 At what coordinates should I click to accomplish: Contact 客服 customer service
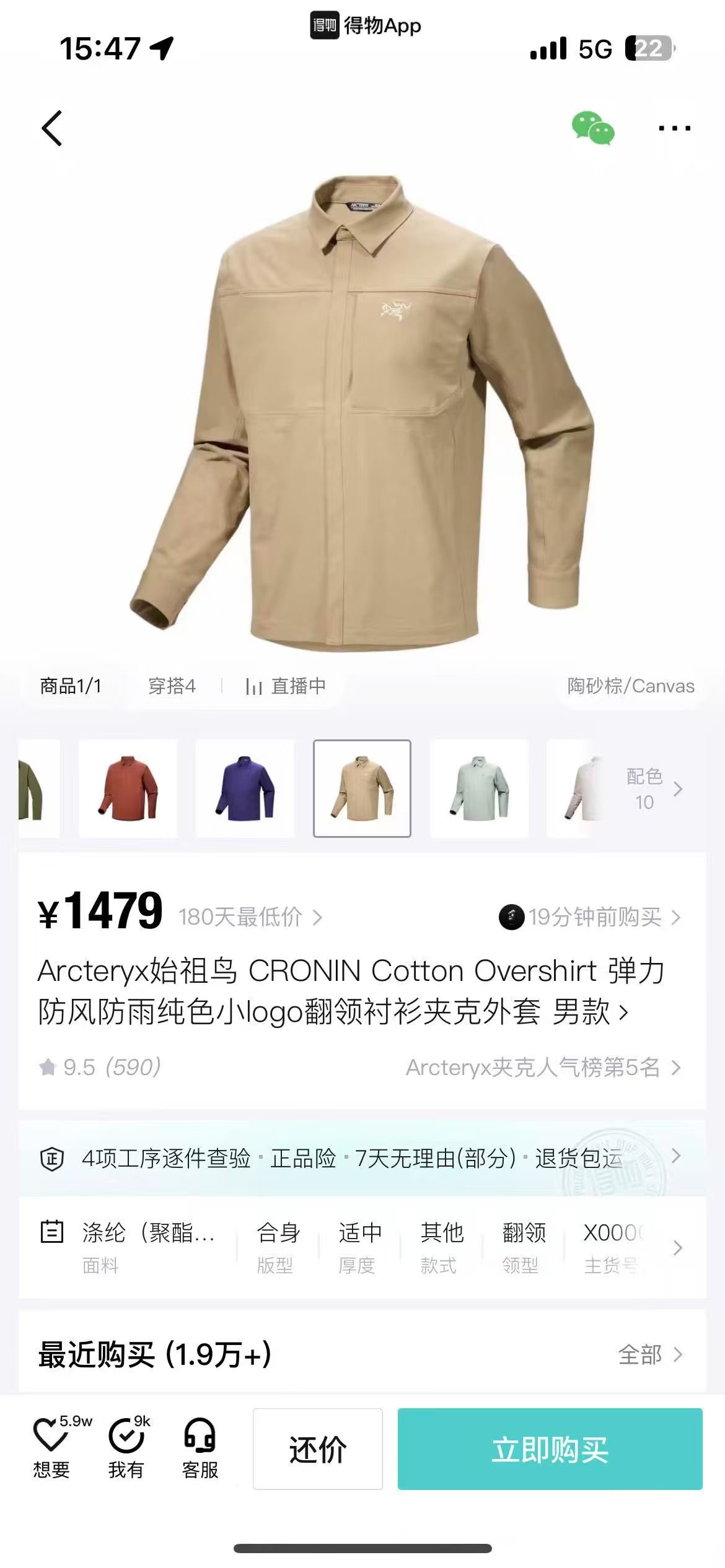point(200,1448)
